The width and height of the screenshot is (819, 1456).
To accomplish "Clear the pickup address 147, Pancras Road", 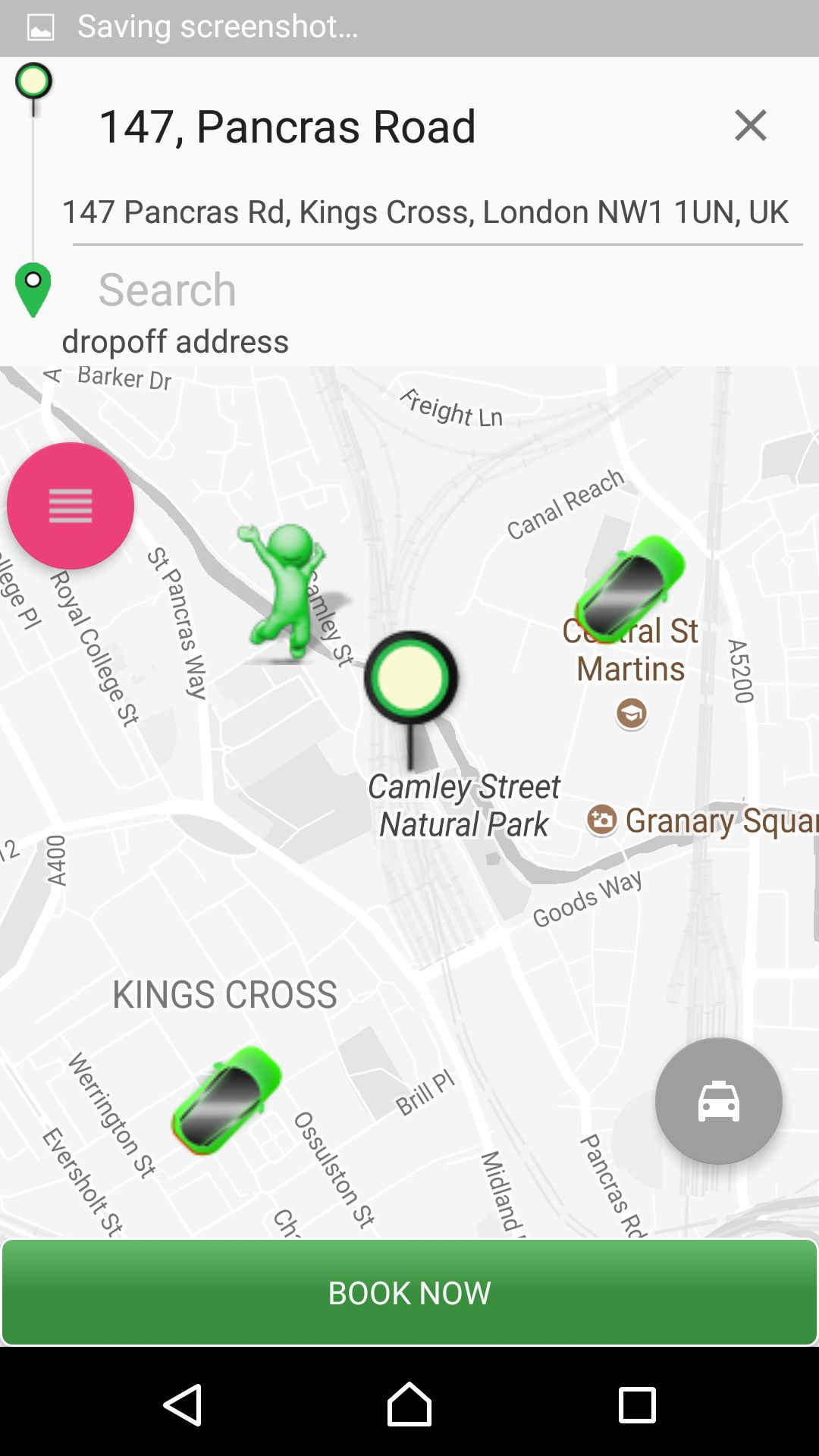I will (751, 126).
